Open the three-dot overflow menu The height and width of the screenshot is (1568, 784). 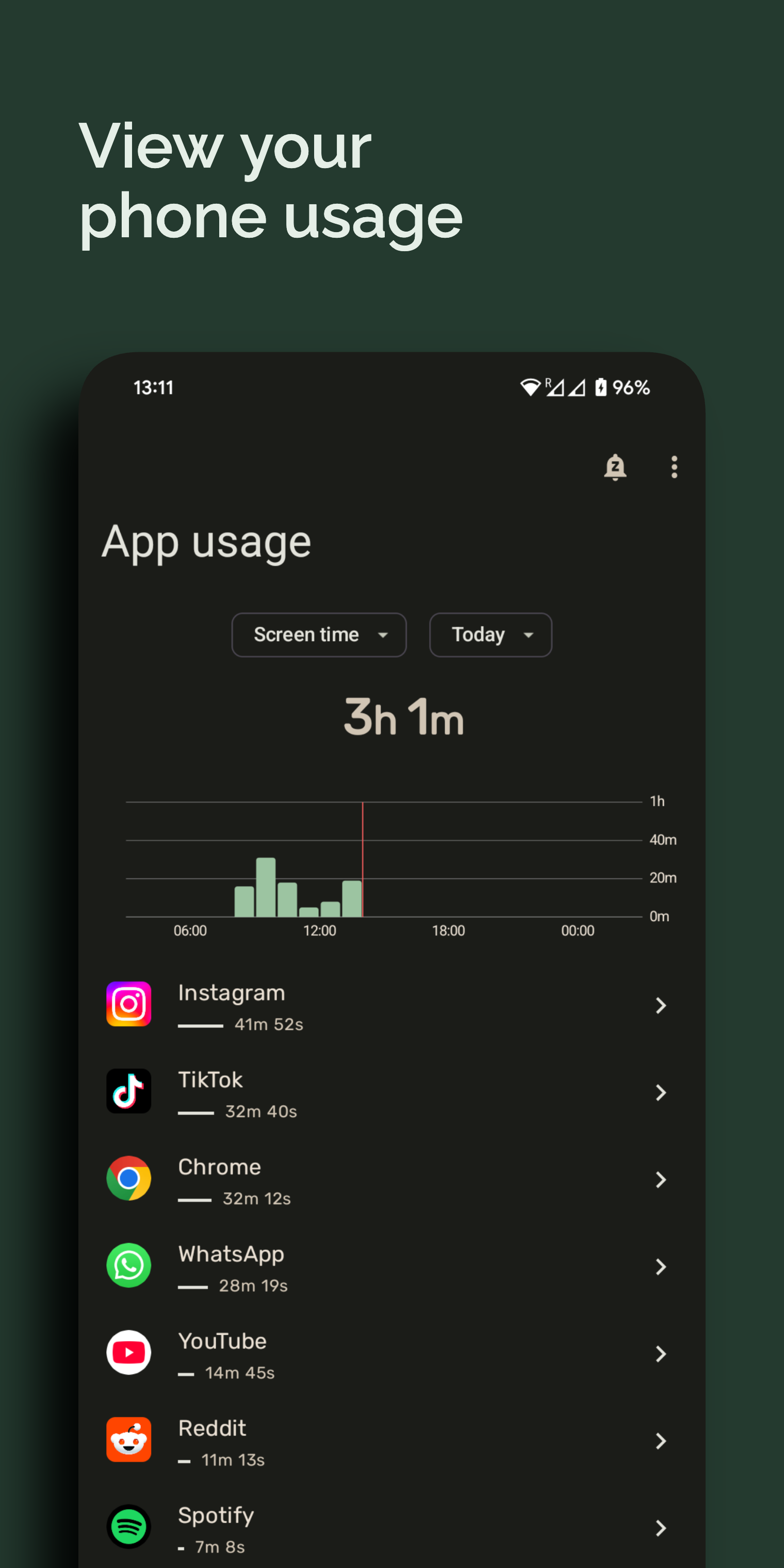pos(674,467)
